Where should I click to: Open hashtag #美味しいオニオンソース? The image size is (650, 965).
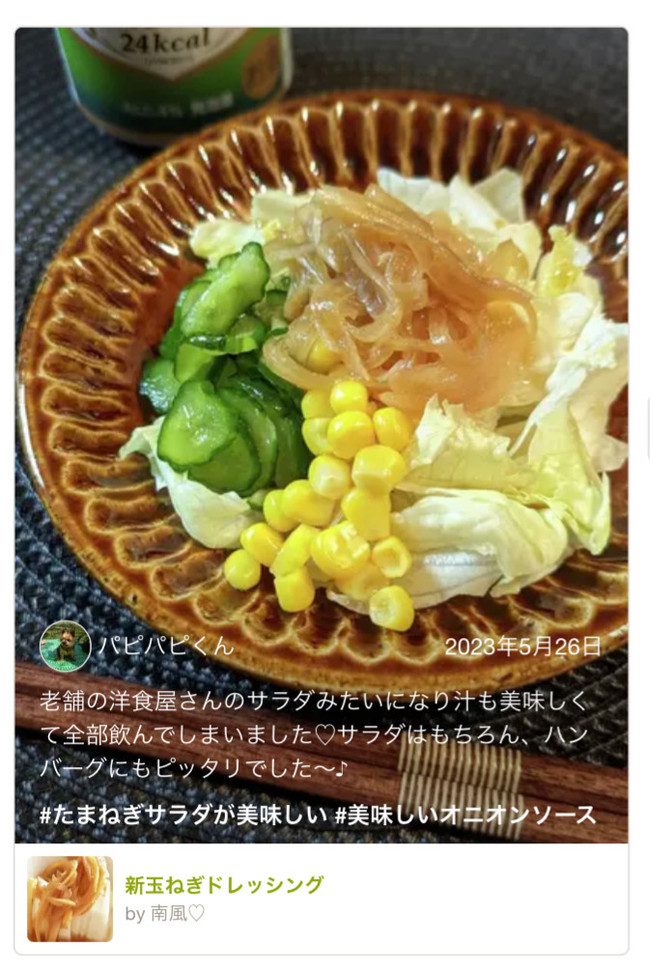(x=465, y=815)
